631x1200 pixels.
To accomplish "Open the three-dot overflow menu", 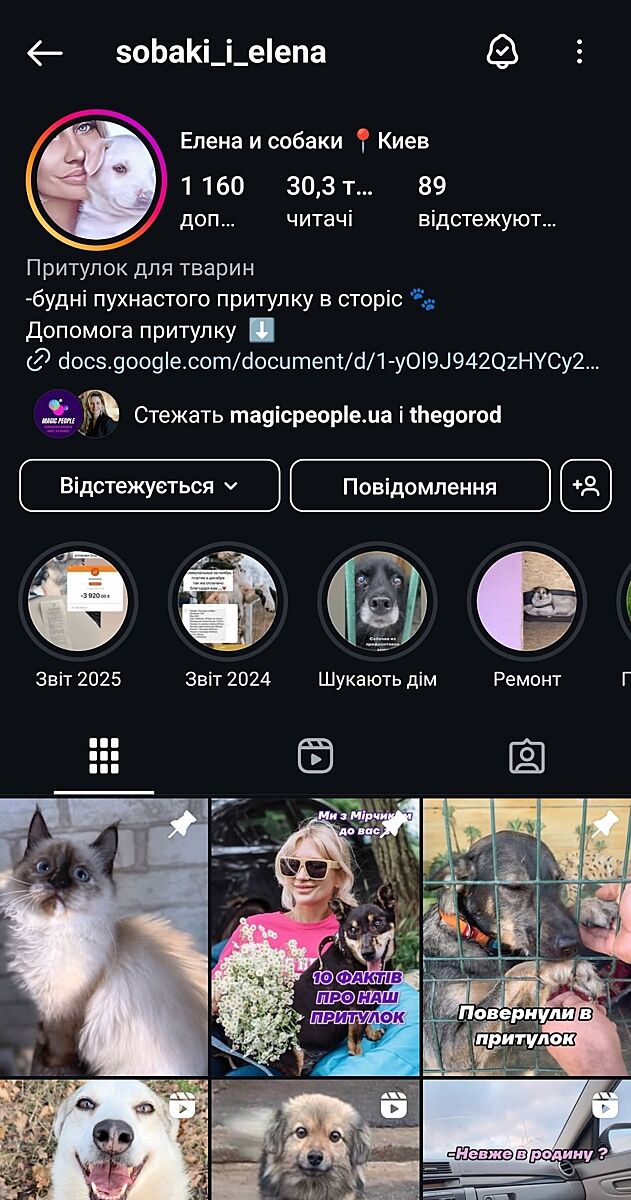I will [579, 52].
